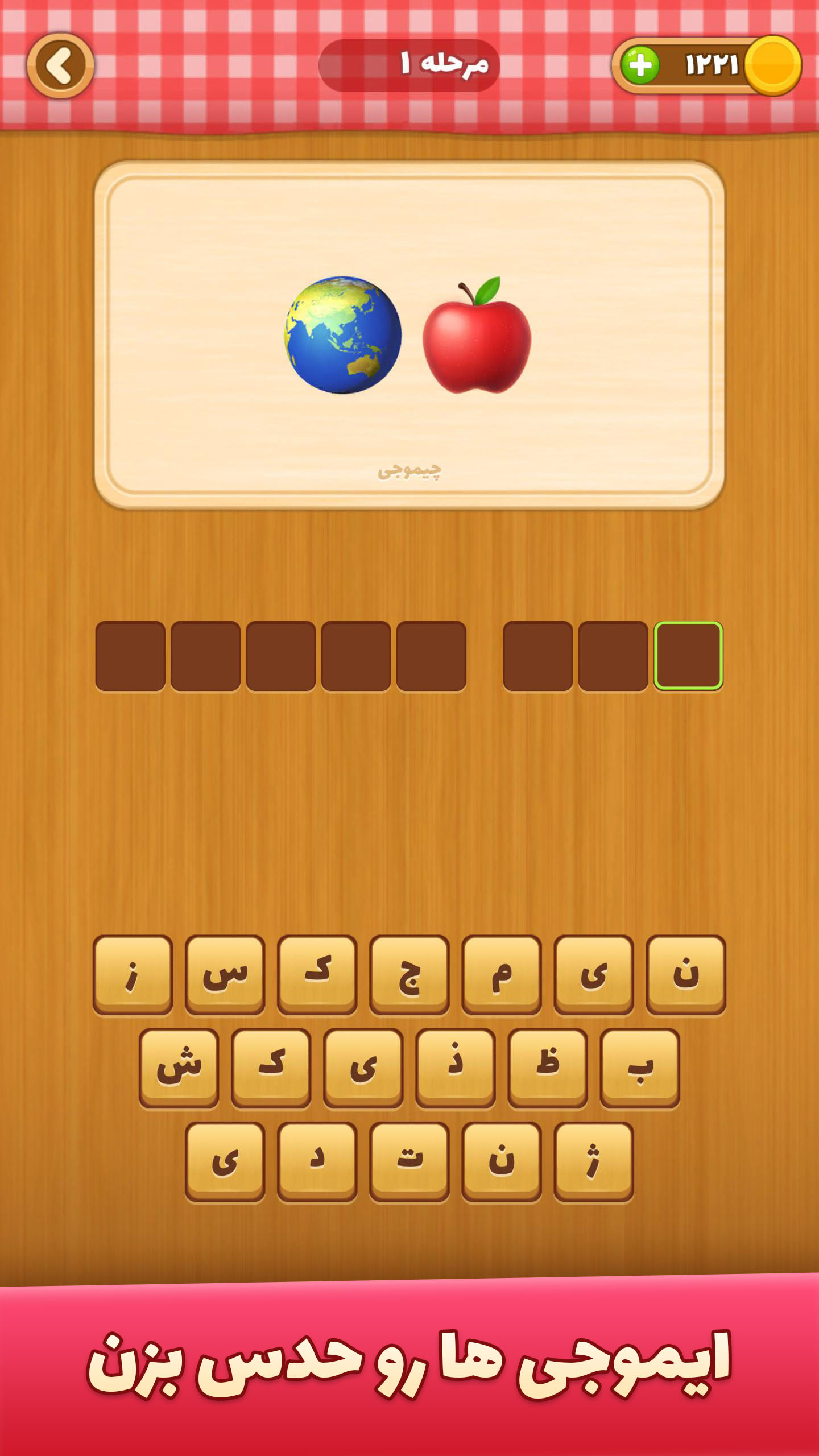Tap the green plus to add coins
This screenshot has height=1456, width=819.
pyautogui.click(x=640, y=65)
